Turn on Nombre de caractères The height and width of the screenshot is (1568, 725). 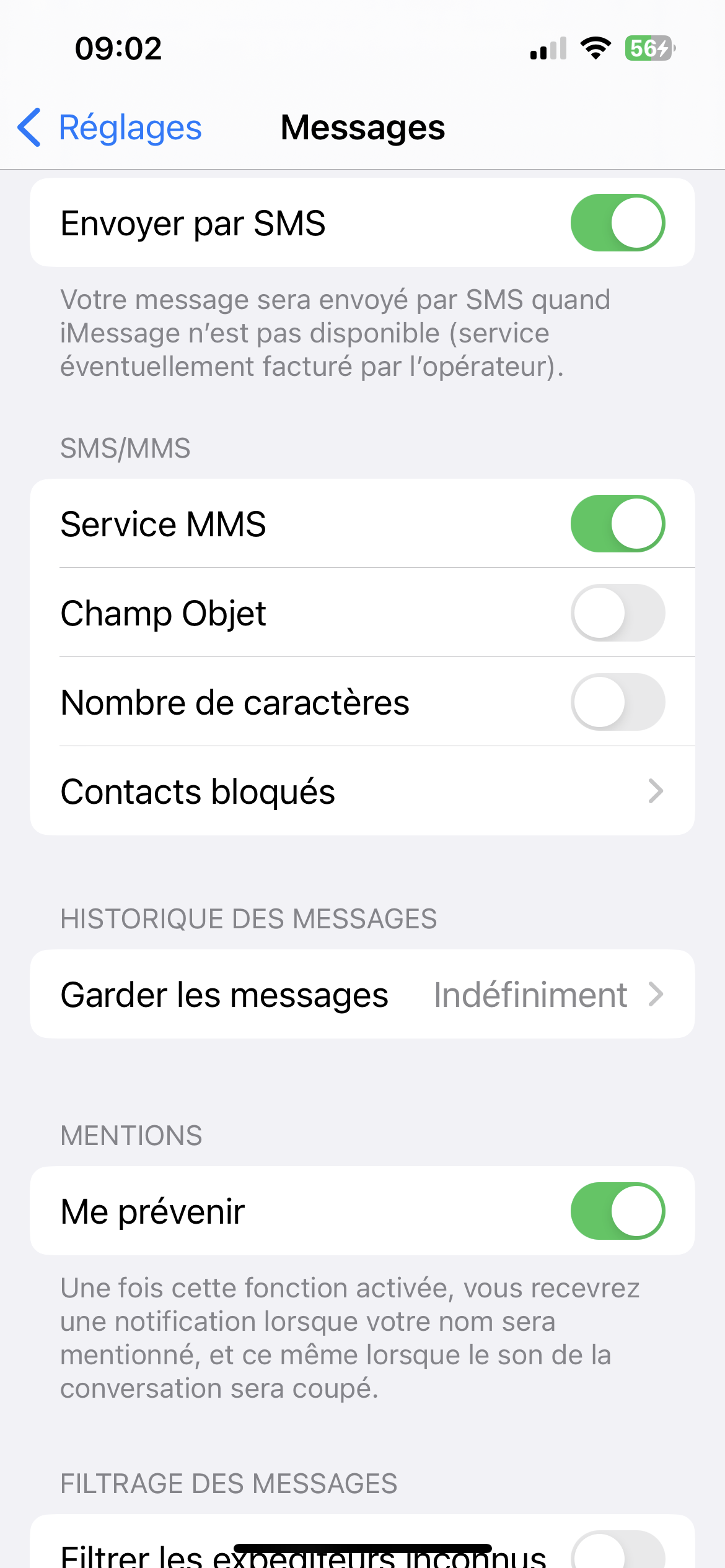click(618, 702)
